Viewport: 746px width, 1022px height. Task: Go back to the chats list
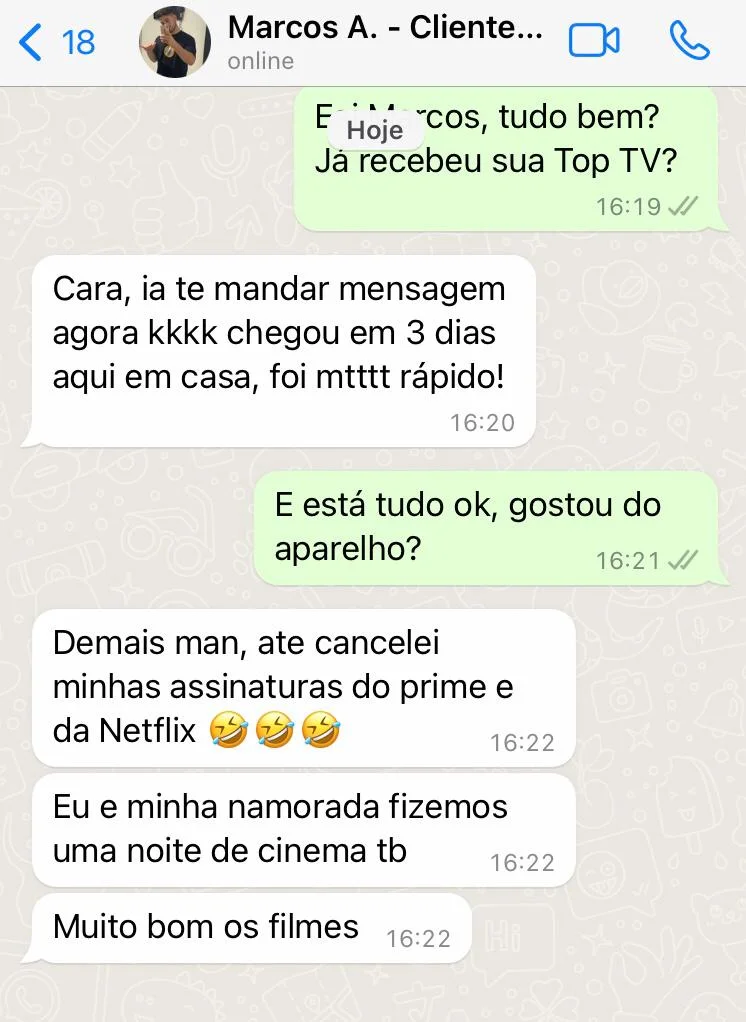click(x=55, y=42)
